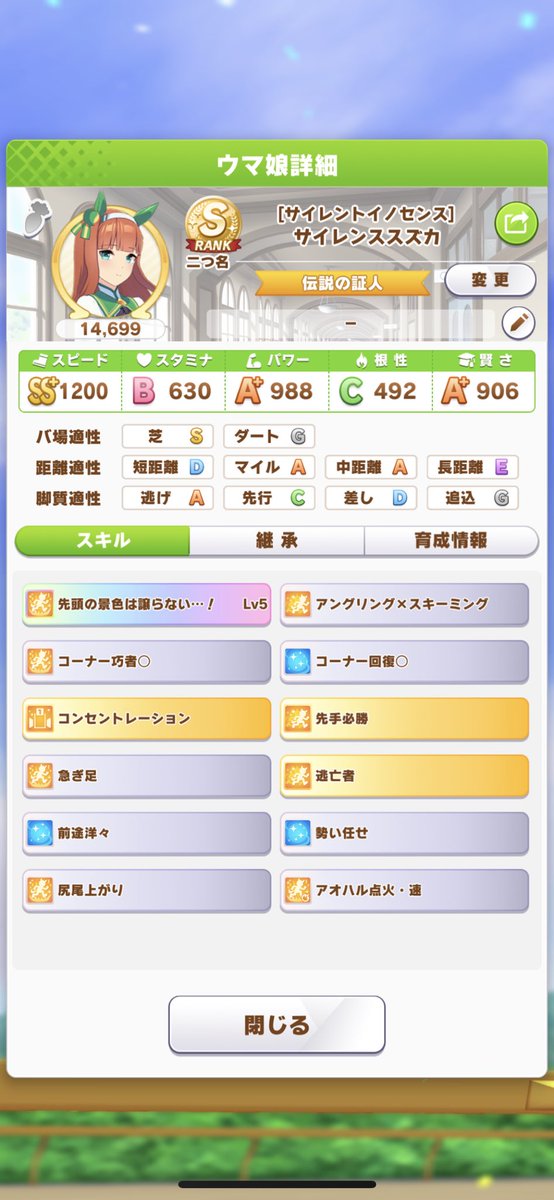
Task: Close the dialog with 閉じる
Action: (277, 1024)
